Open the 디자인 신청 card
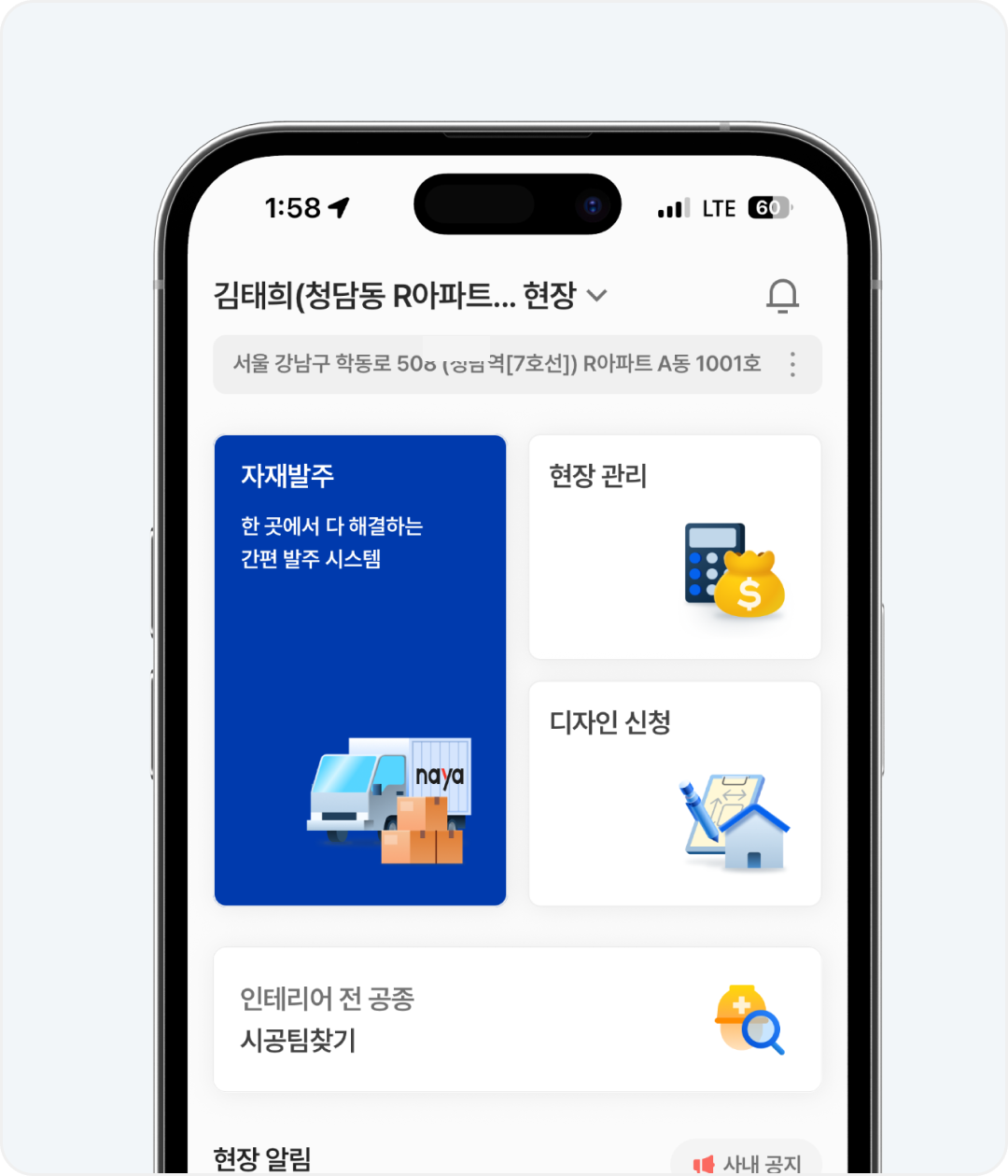Screen dimensions: 1008x1176 [675, 793]
